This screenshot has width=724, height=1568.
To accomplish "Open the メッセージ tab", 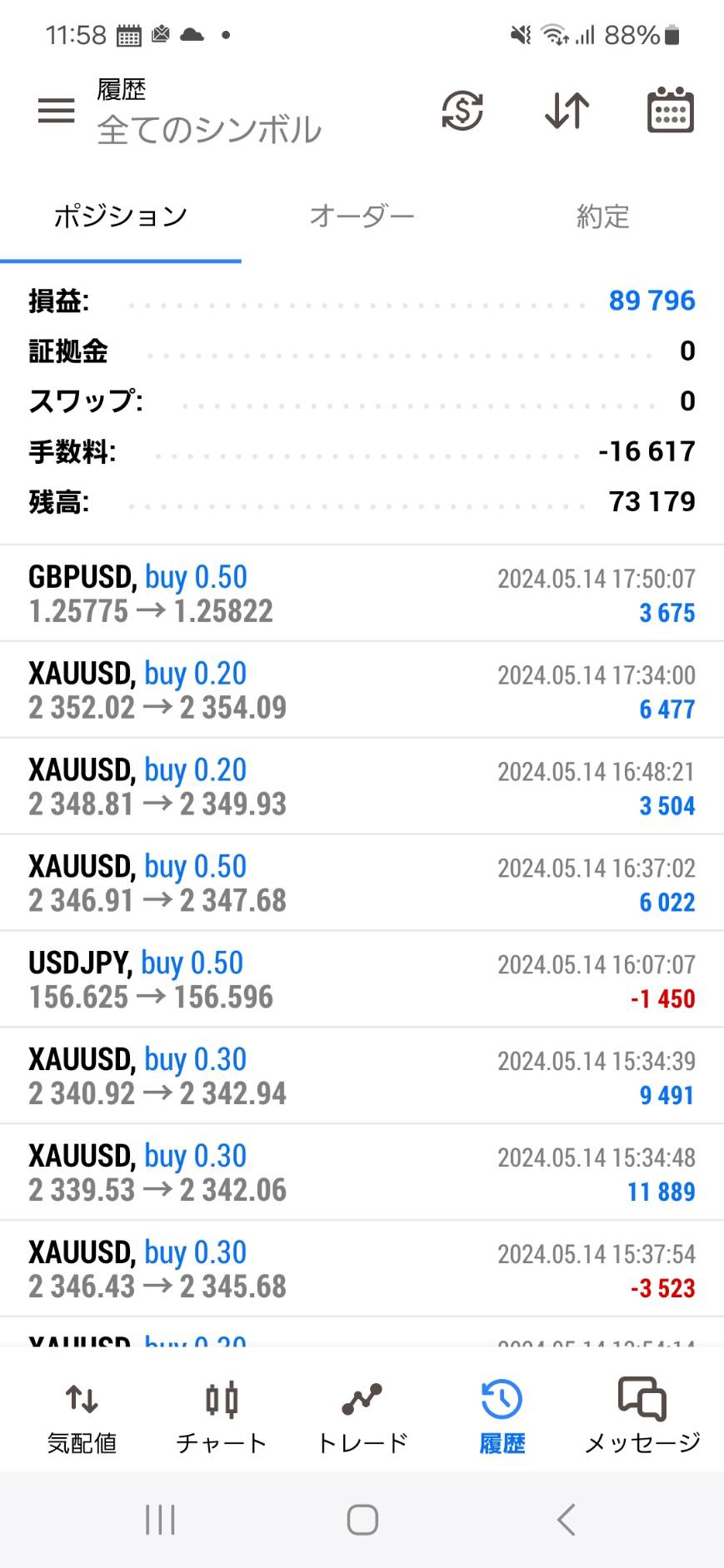I will pos(642,1416).
